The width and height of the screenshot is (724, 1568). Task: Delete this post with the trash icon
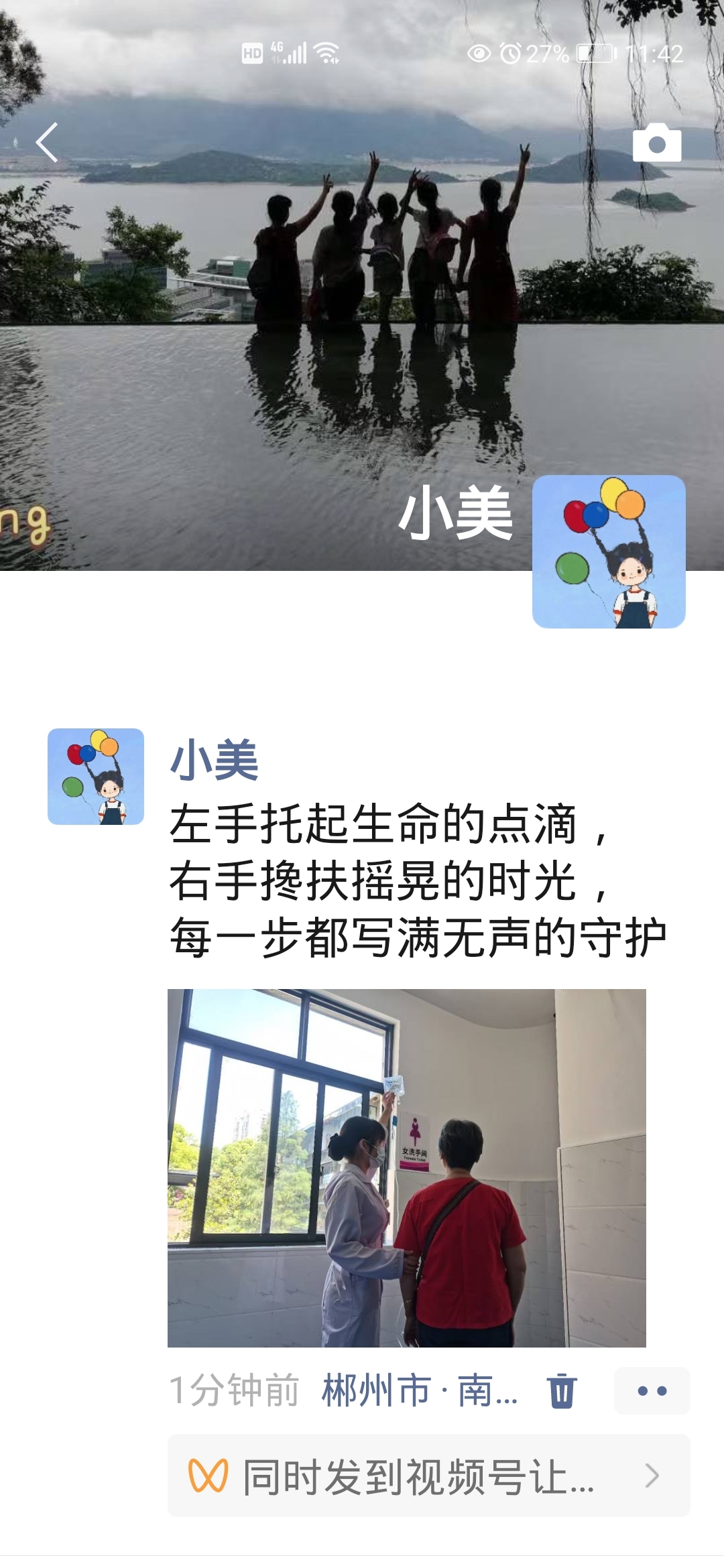[562, 1391]
